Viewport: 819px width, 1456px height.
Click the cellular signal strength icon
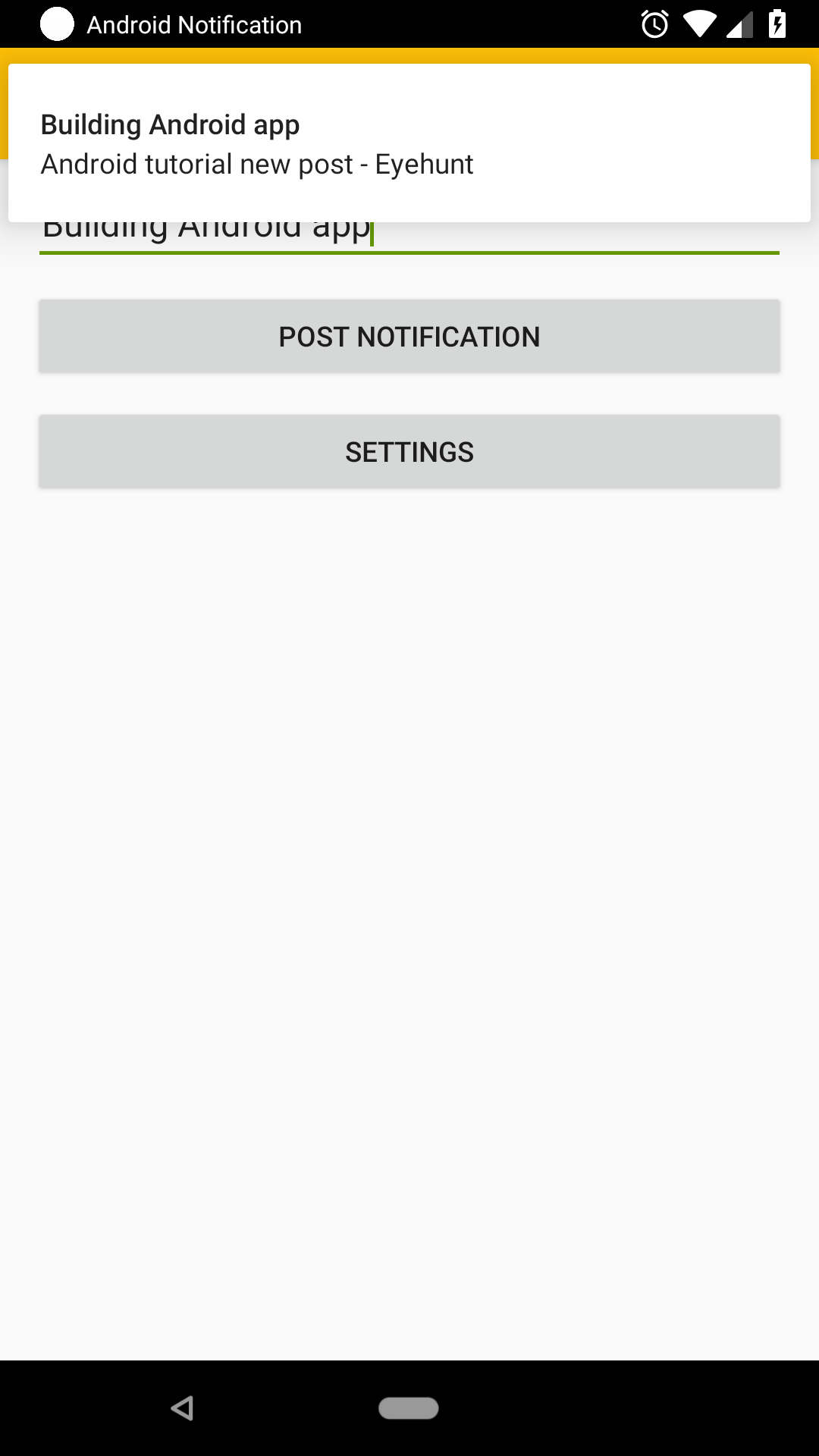click(x=739, y=24)
